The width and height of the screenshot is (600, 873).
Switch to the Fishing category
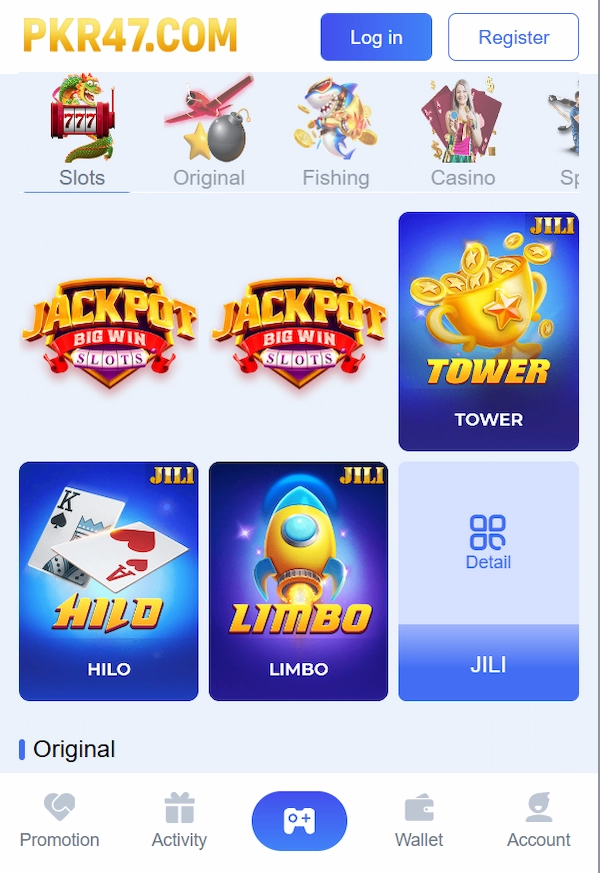pos(336,135)
